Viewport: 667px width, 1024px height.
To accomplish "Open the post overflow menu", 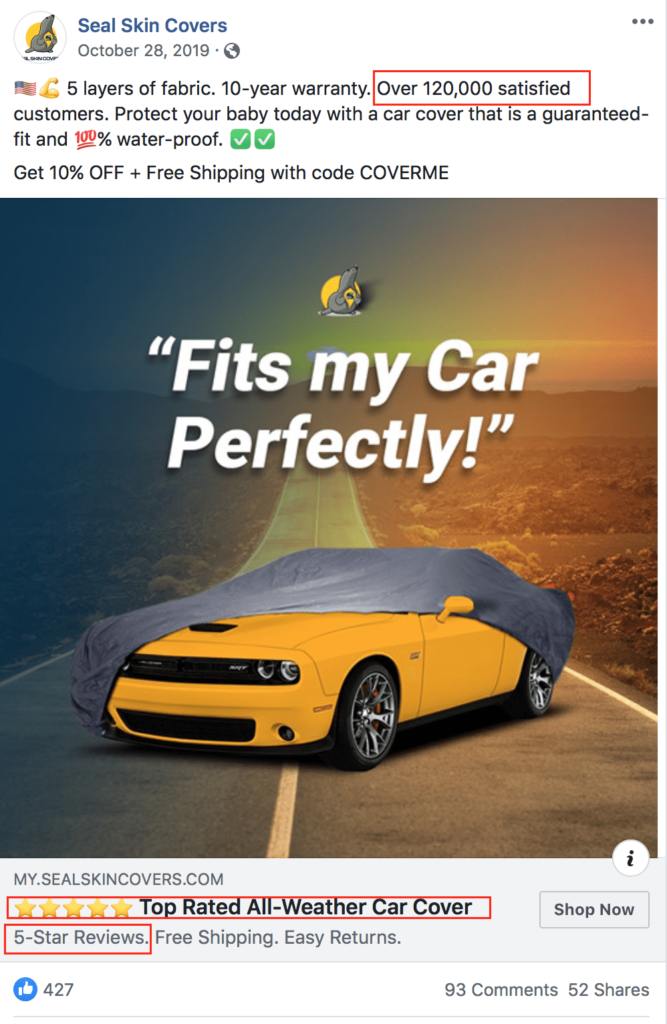I will tap(641, 23).
